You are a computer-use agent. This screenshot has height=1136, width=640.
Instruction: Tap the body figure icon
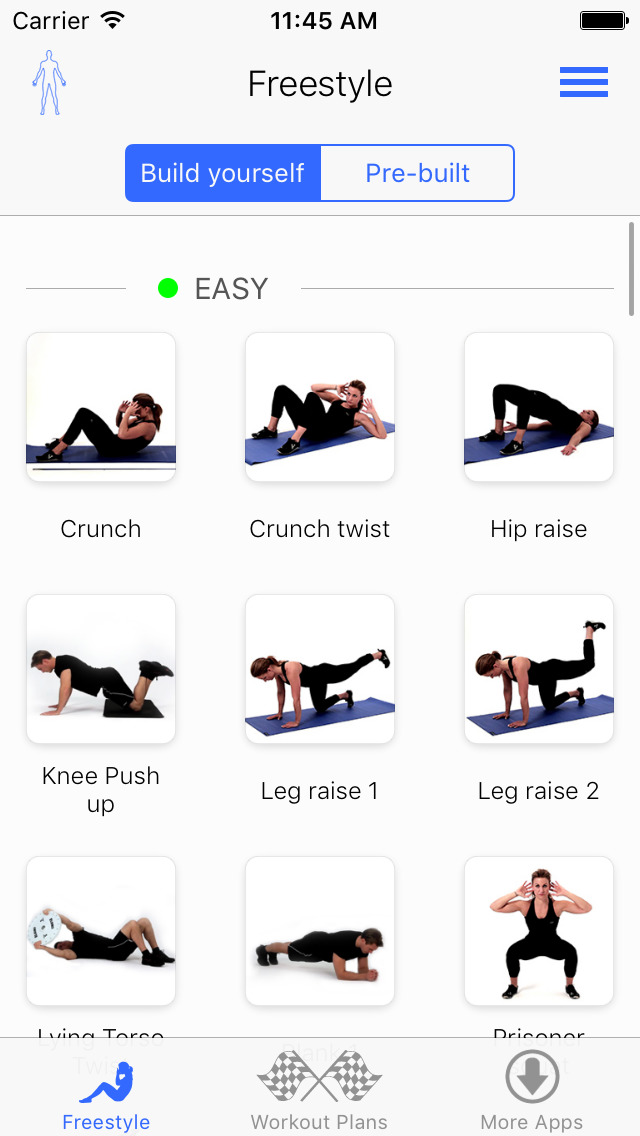click(x=48, y=83)
